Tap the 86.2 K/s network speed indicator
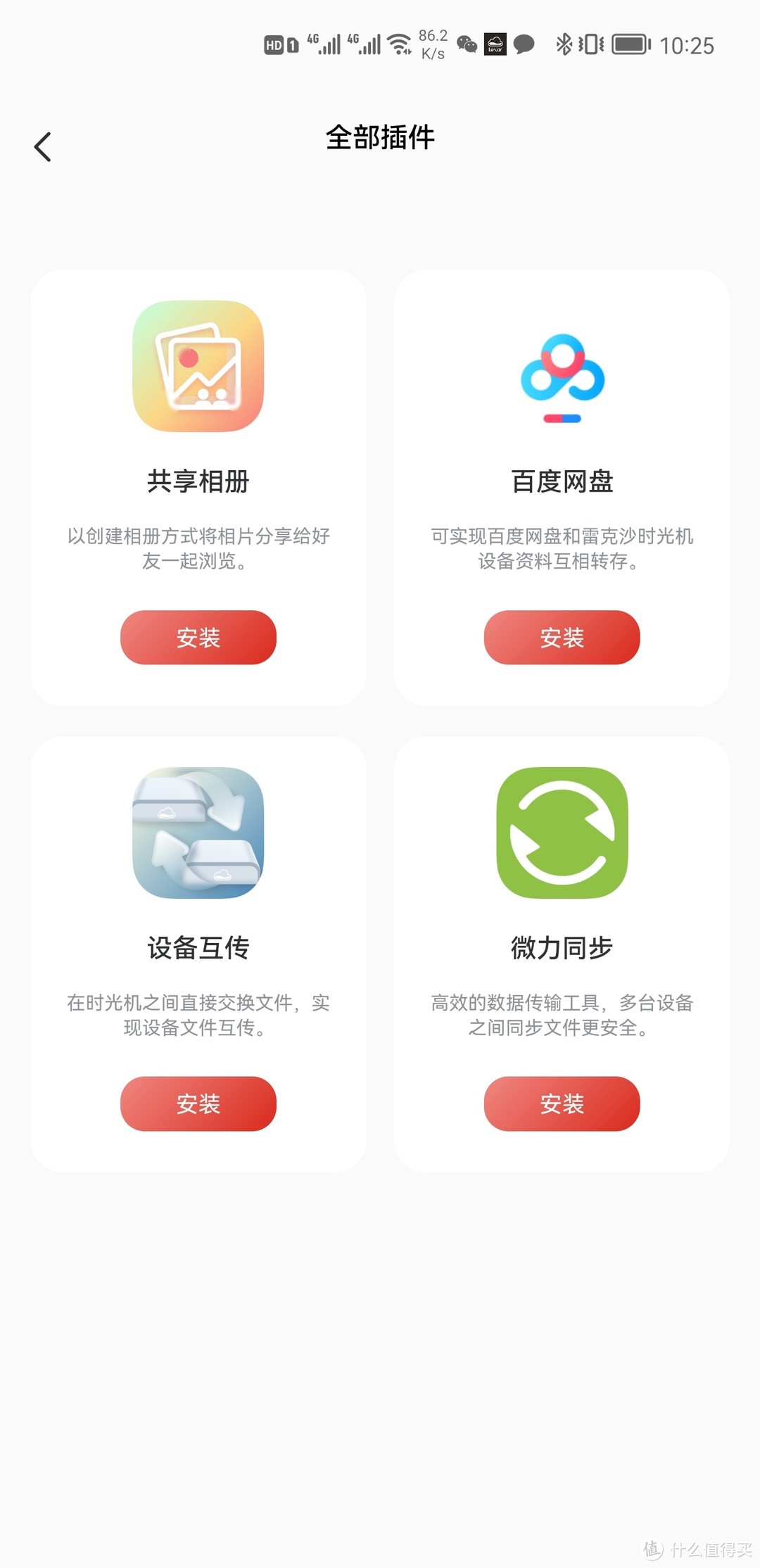This screenshot has width=760, height=1568. (x=431, y=44)
